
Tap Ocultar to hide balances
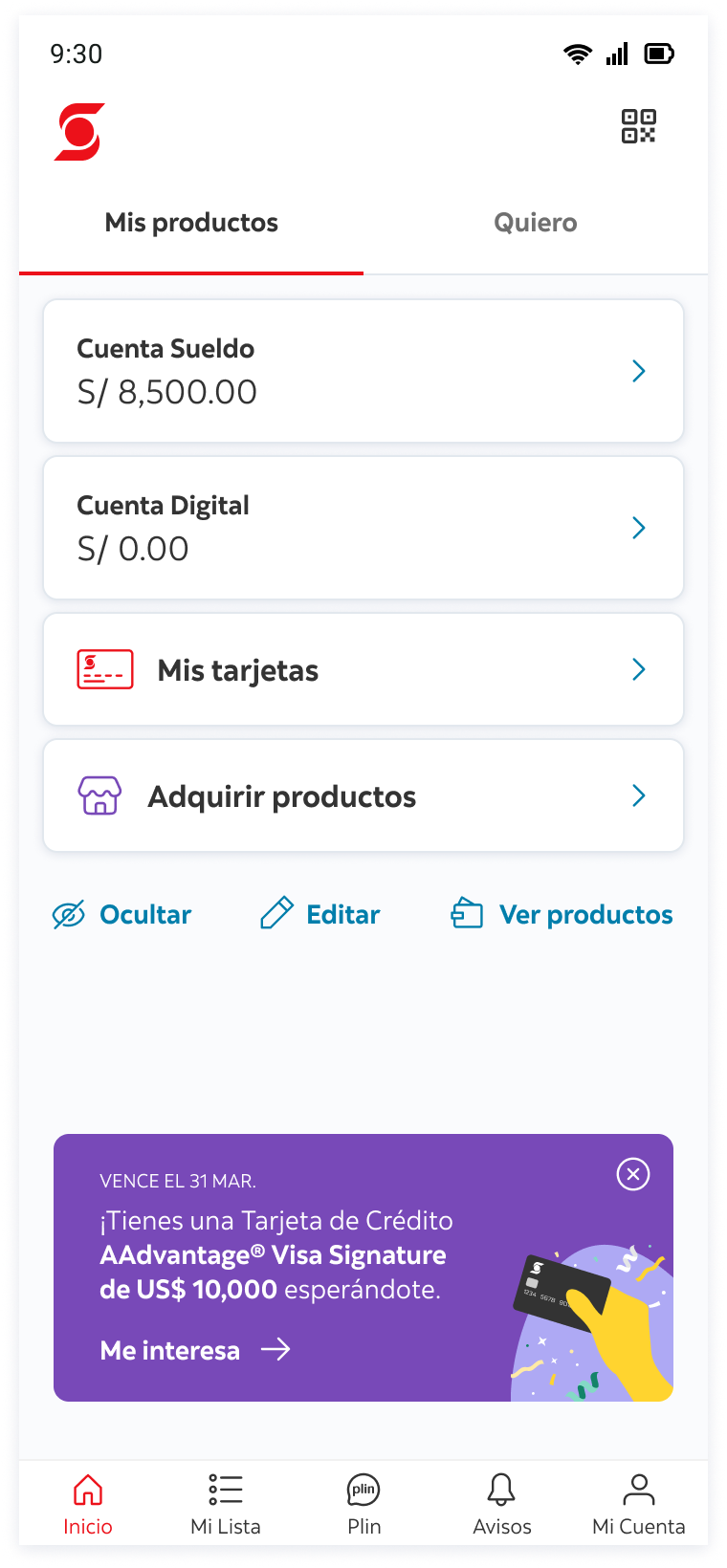tap(121, 915)
